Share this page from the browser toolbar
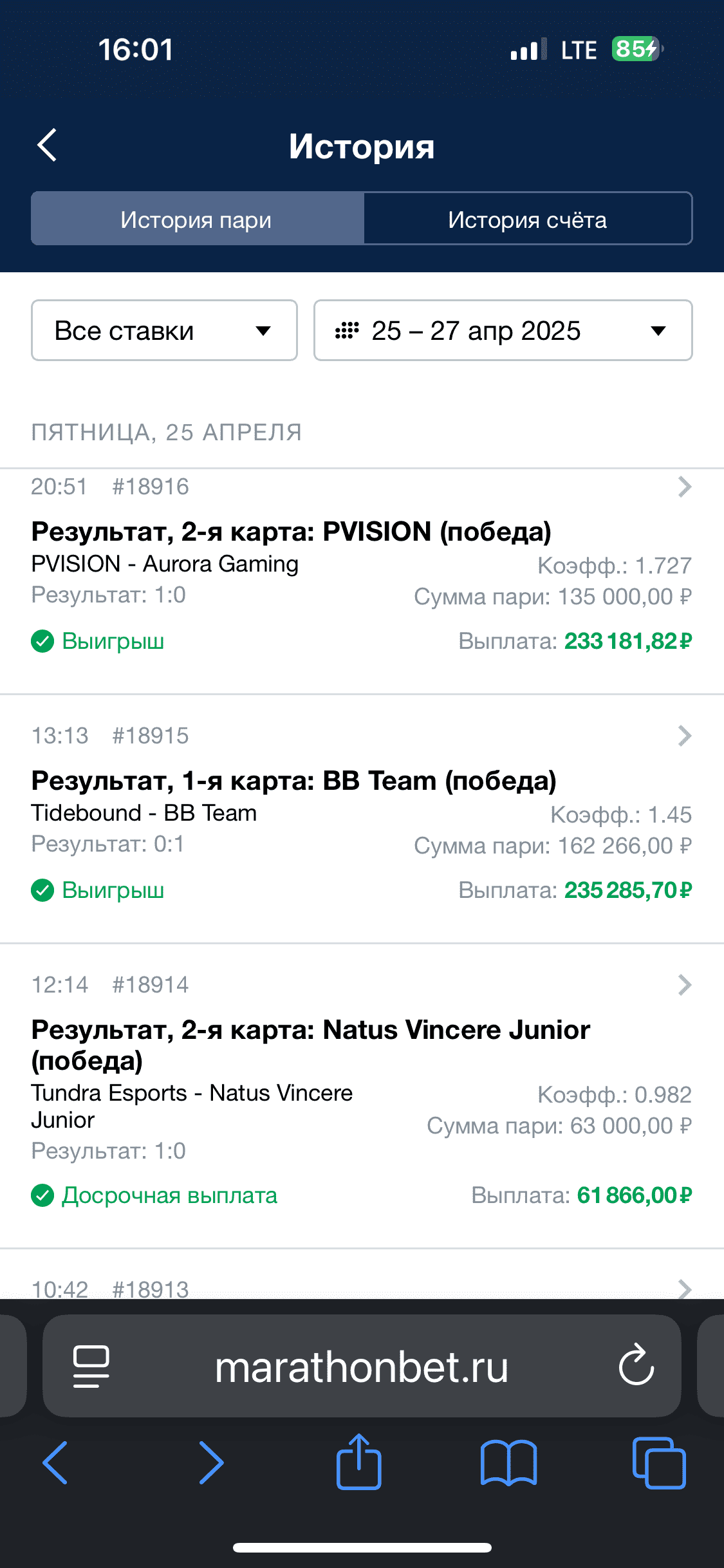 359,1462
